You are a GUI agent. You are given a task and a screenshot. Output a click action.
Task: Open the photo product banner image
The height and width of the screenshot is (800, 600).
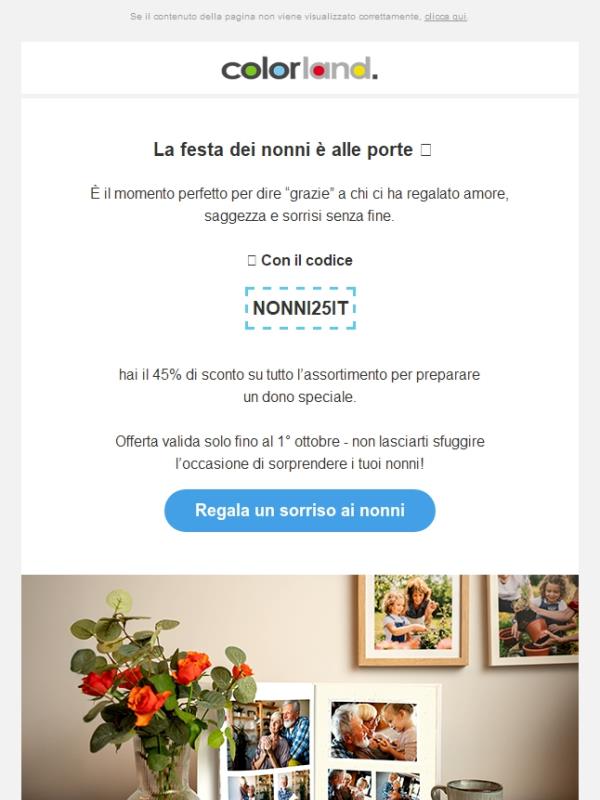[x=300, y=690]
